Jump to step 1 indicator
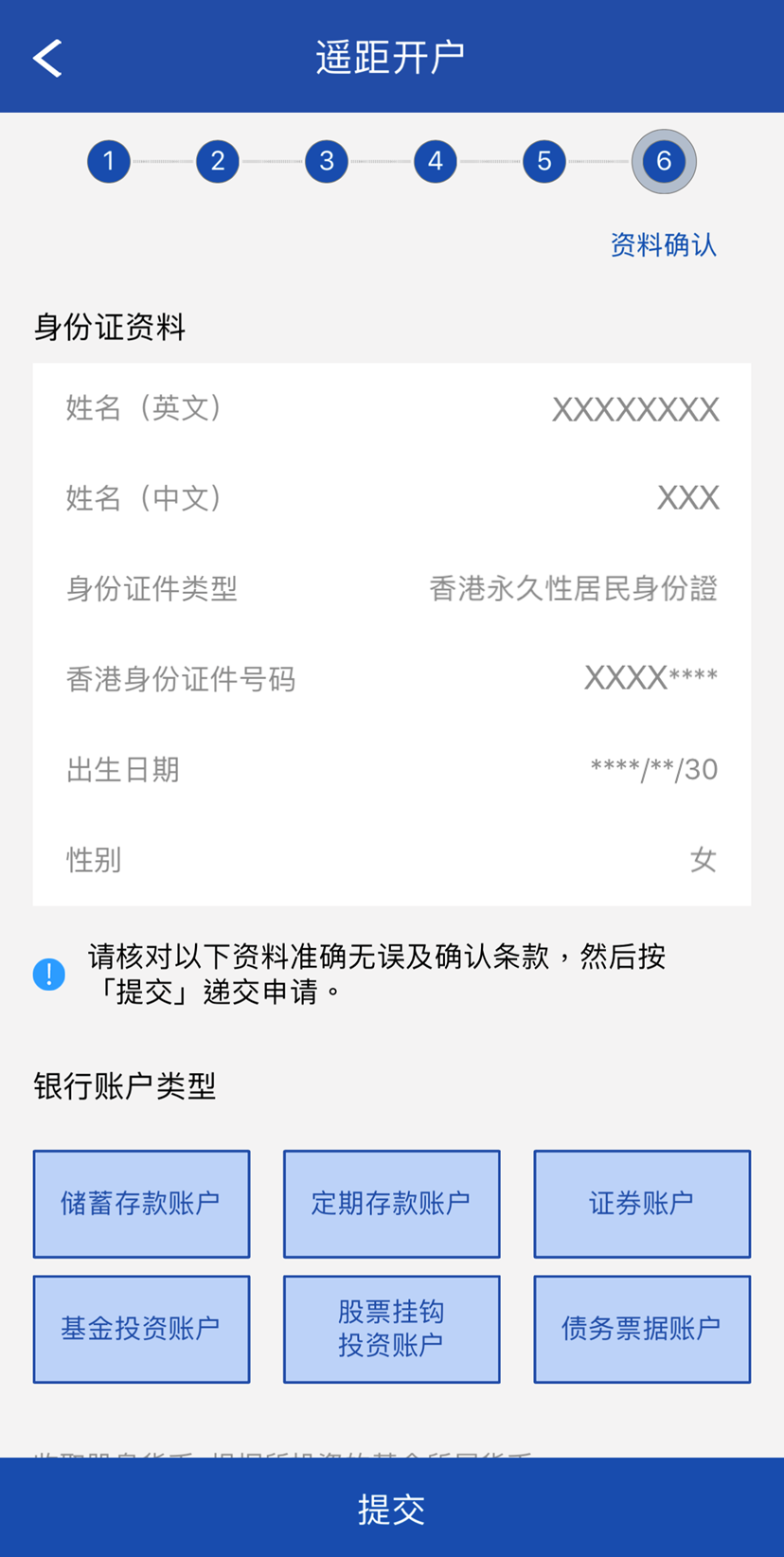784x1557 pixels. pos(109,161)
